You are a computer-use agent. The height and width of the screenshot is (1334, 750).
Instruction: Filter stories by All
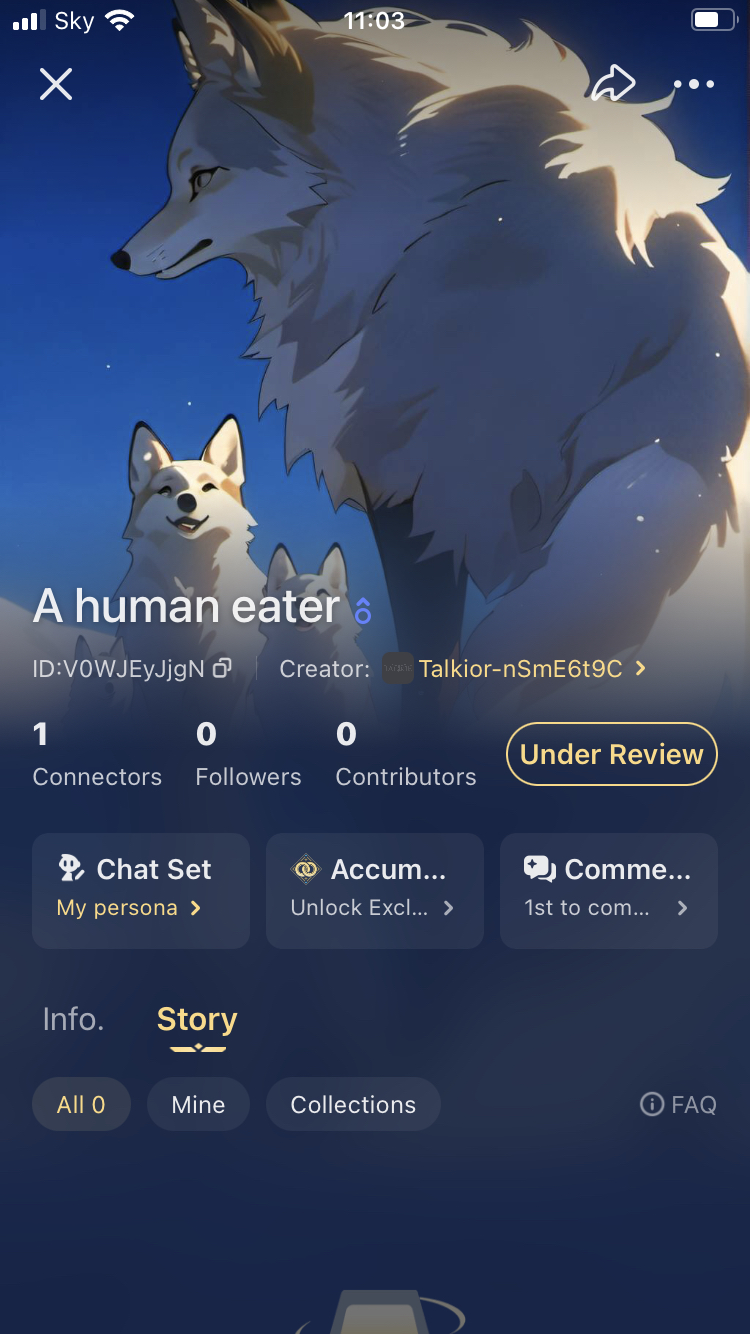point(81,1104)
